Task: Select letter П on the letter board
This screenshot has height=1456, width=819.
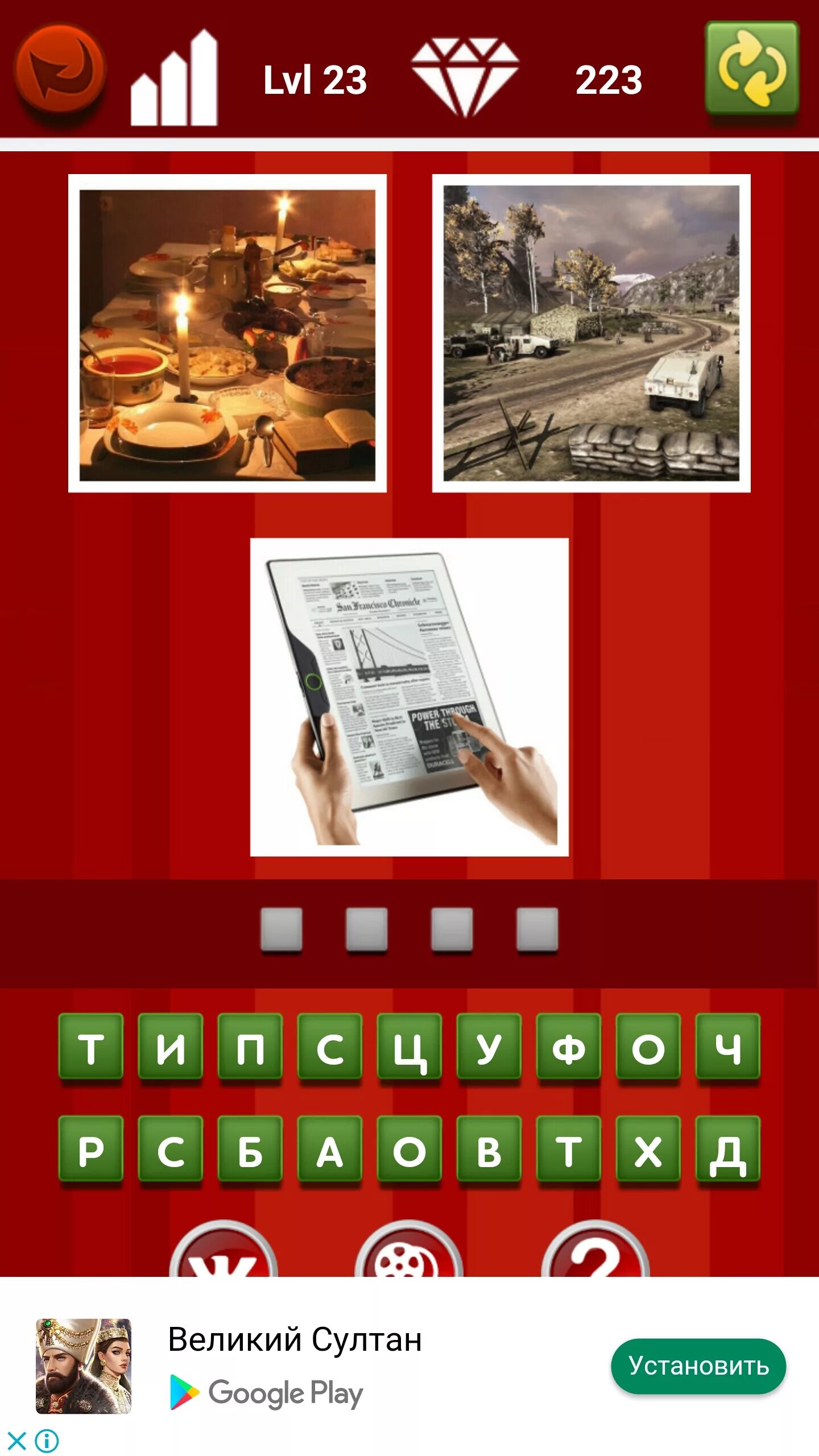Action: tap(250, 1046)
